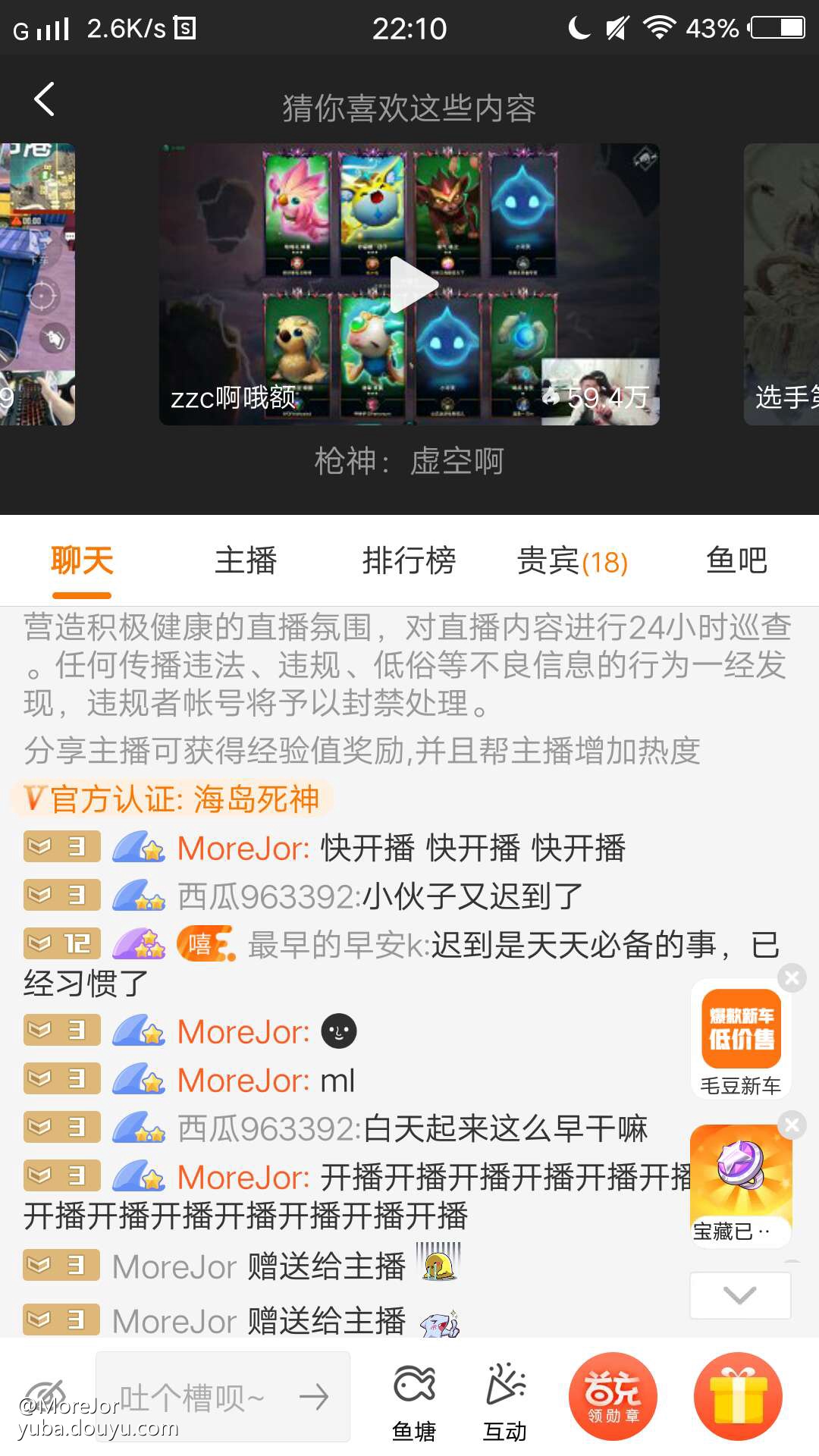
Task: Open the 贵宾(18) tab
Action: tap(572, 562)
